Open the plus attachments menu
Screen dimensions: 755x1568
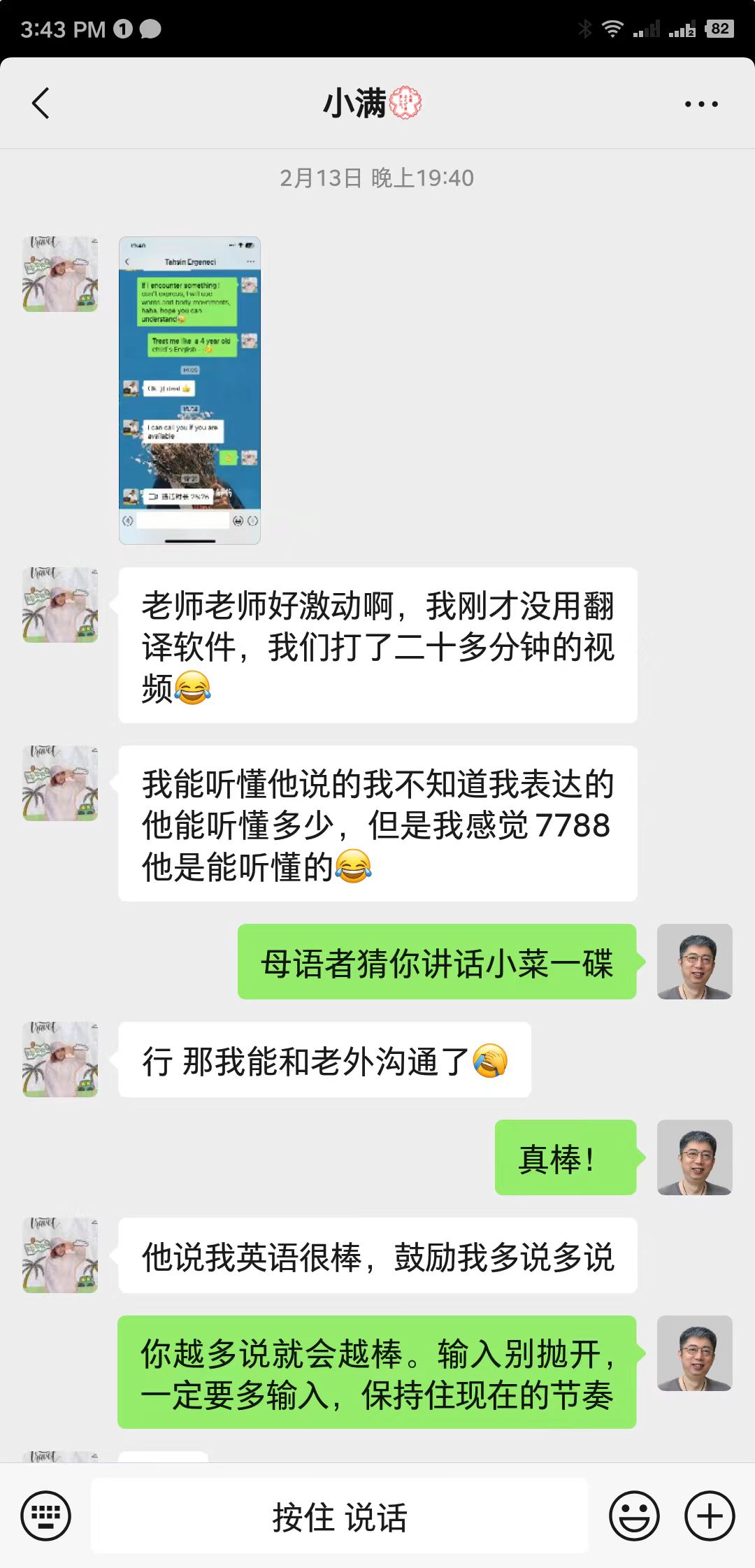(710, 1516)
